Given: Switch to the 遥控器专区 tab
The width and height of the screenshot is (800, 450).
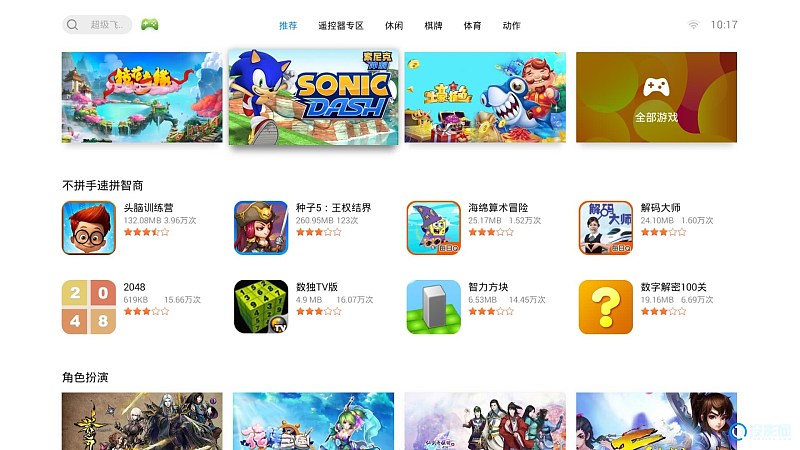Looking at the screenshot, I should (x=340, y=25).
